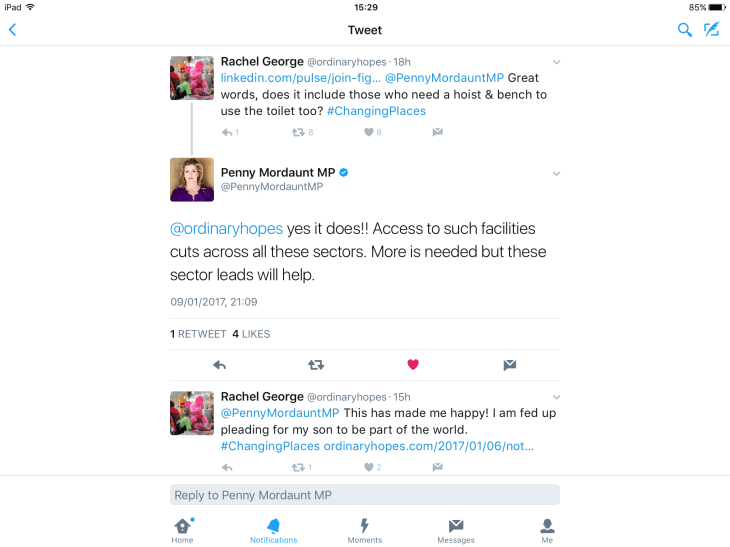Share Penny Mordaunt's tweet via direct message
730x547 pixels.
point(509,365)
